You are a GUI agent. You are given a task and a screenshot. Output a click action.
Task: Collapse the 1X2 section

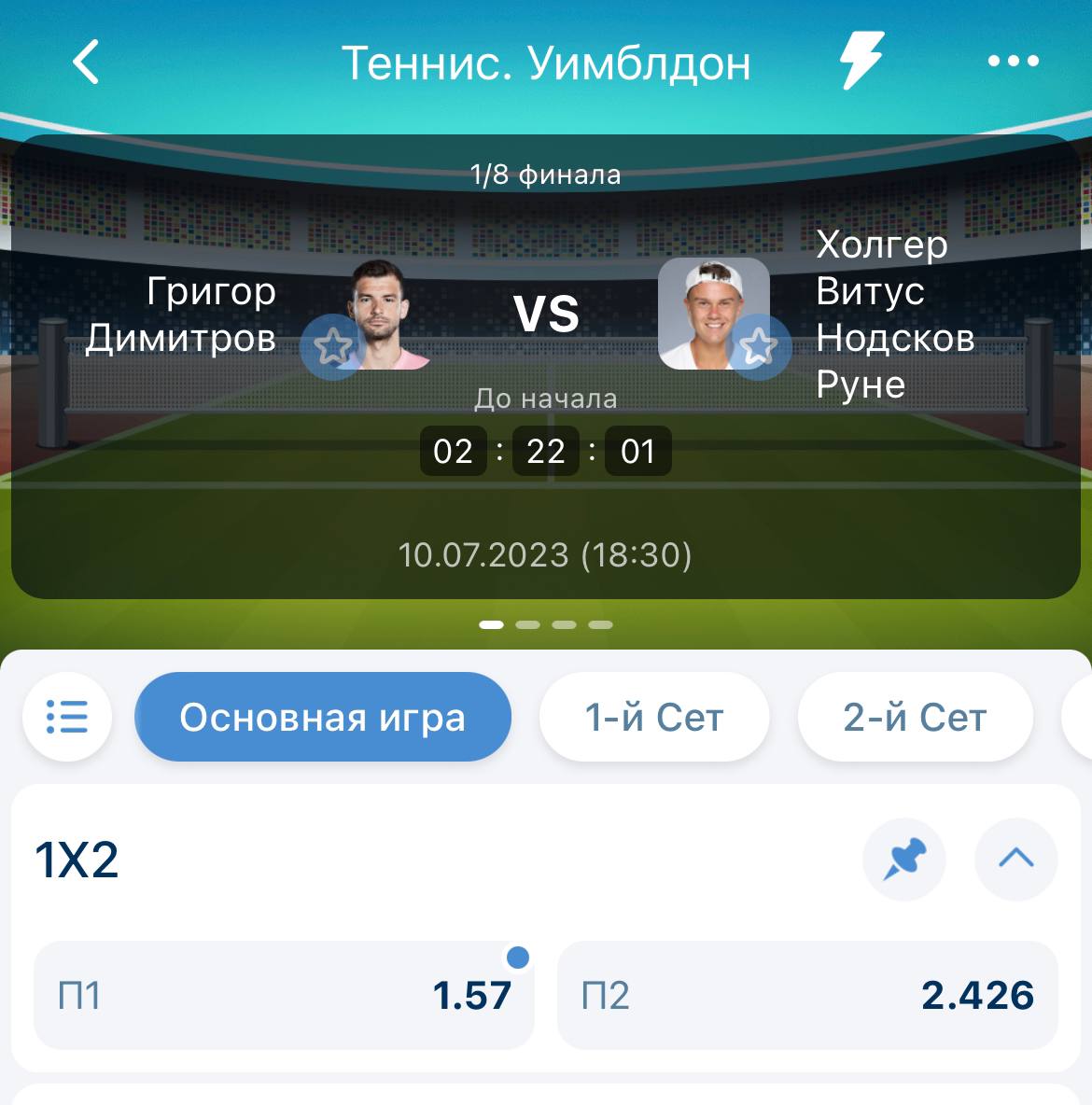point(1015,859)
